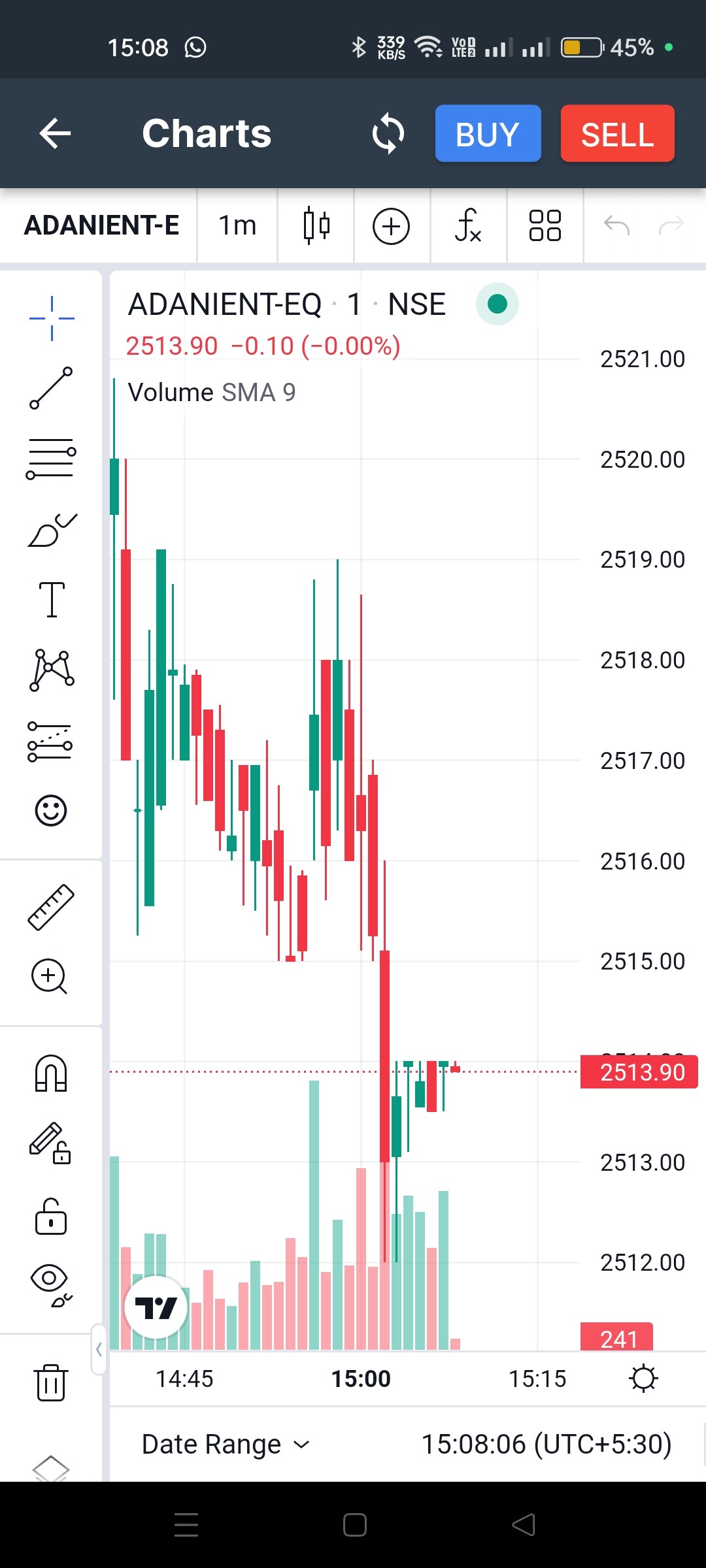Screen dimensions: 706x1568
Task: Open the ADANIENT-E symbol search
Action: pos(101,226)
